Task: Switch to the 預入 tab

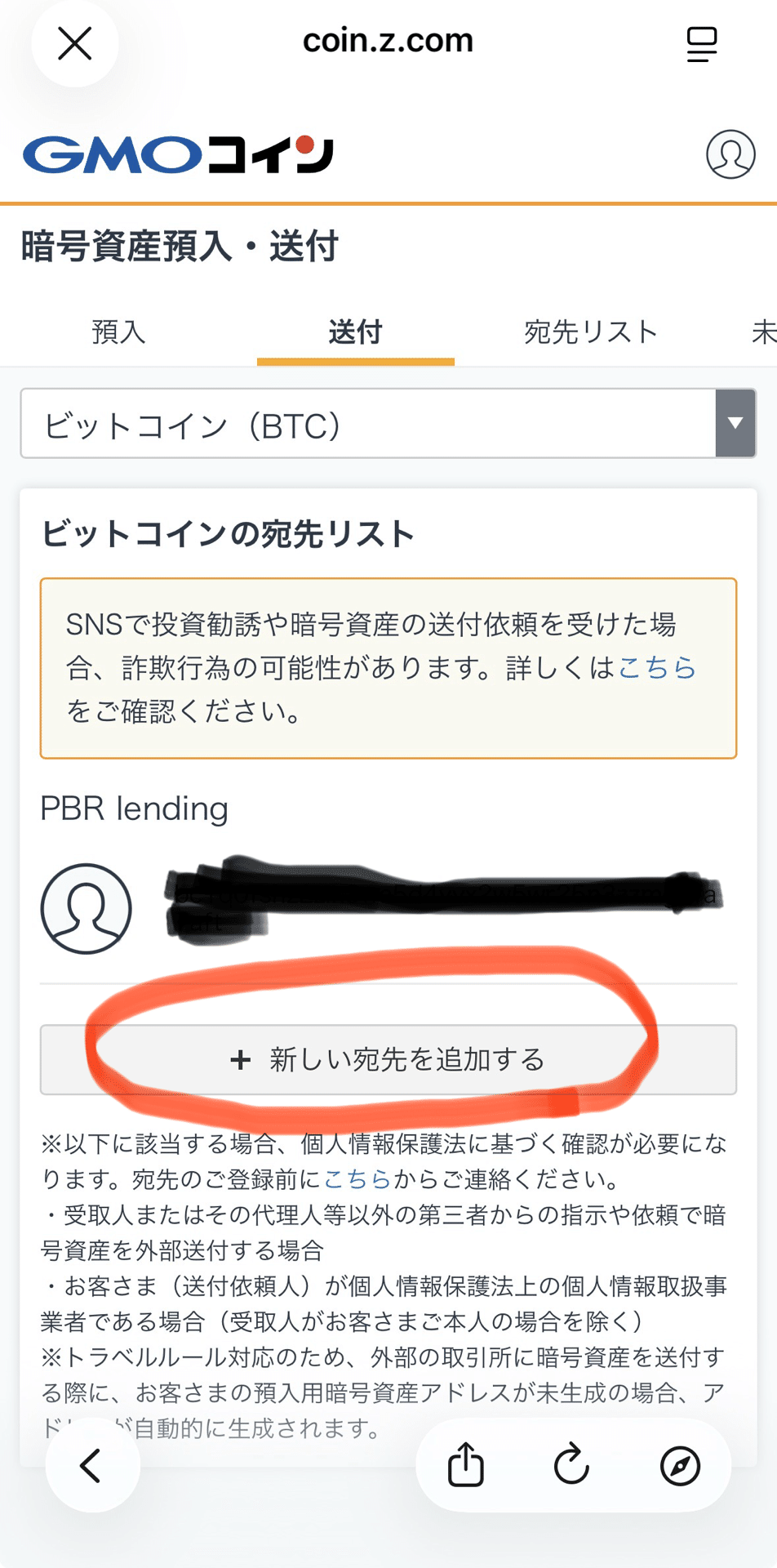Action: point(119,332)
